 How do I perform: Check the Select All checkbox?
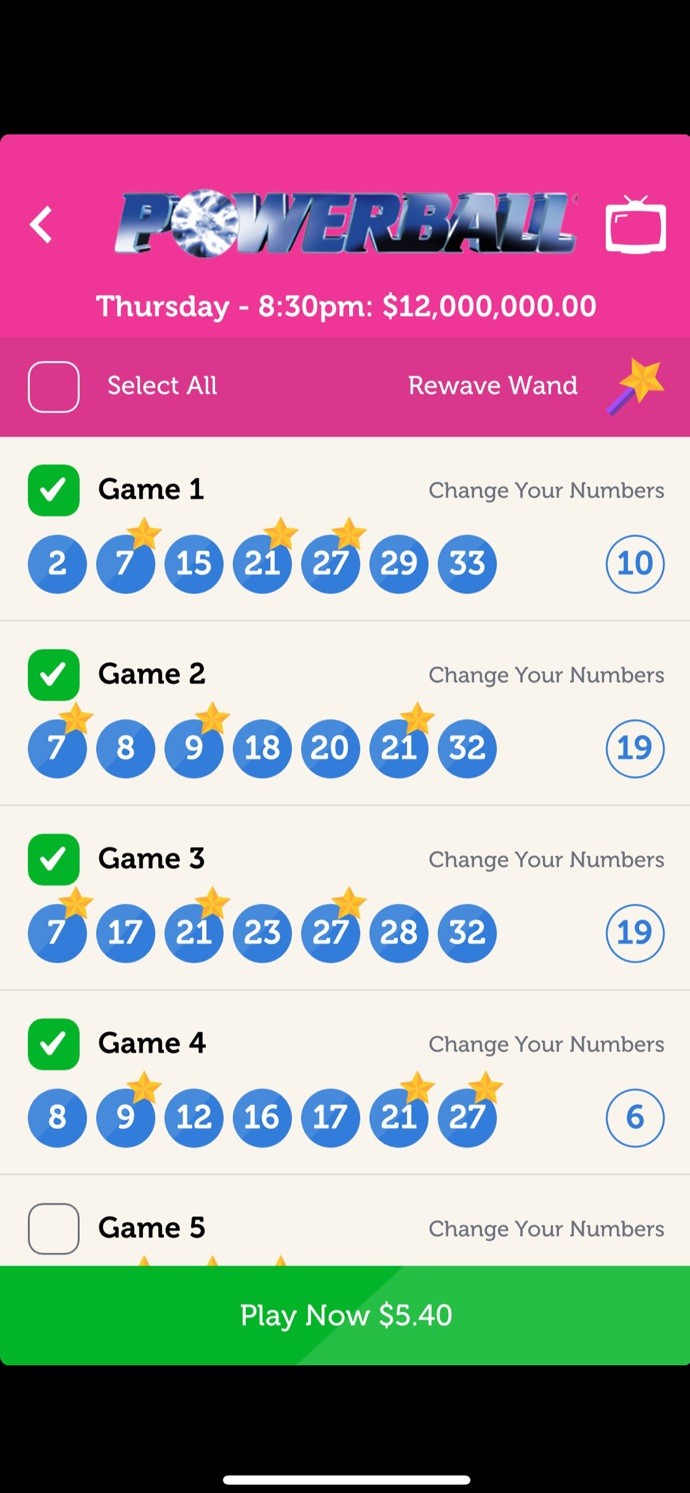click(54, 387)
